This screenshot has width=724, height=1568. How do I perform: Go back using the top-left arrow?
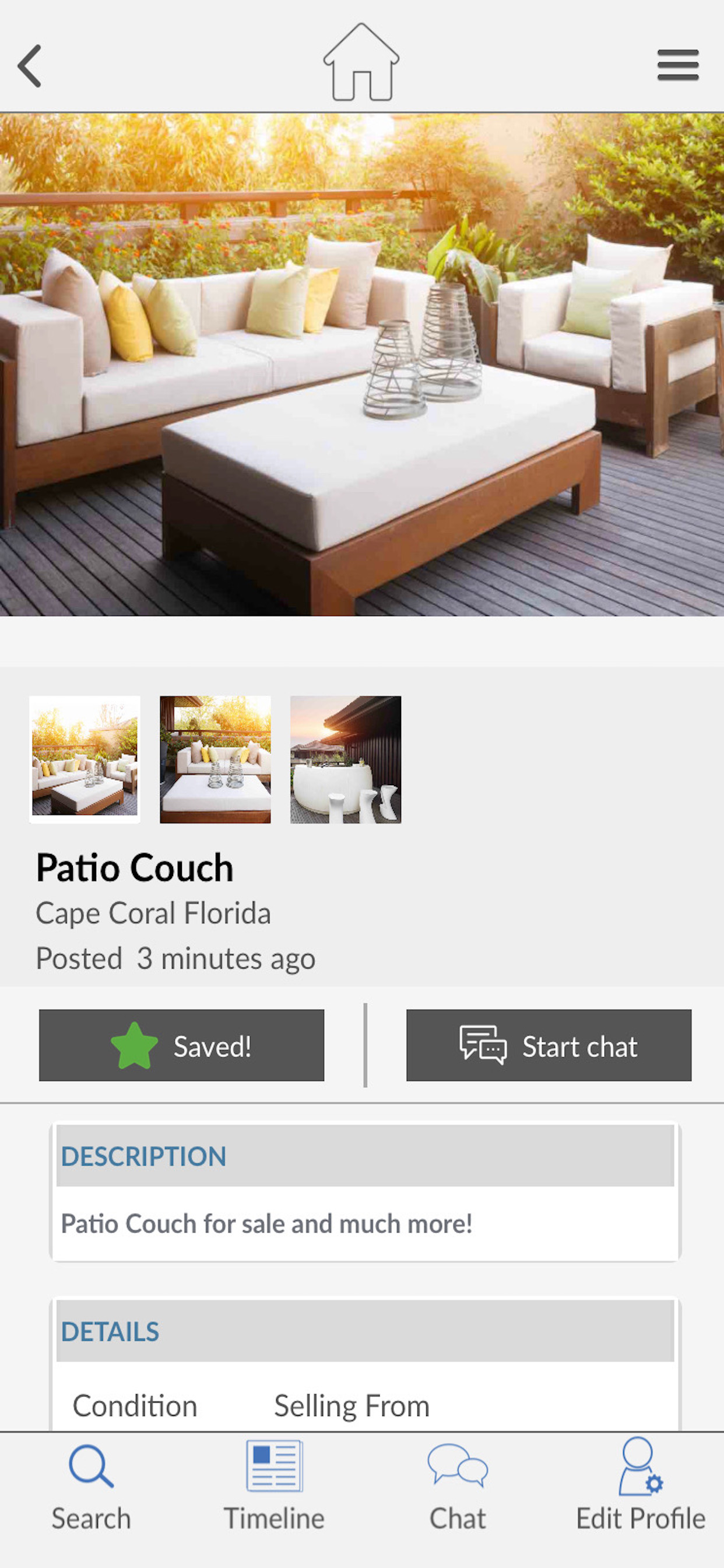pyautogui.click(x=29, y=66)
